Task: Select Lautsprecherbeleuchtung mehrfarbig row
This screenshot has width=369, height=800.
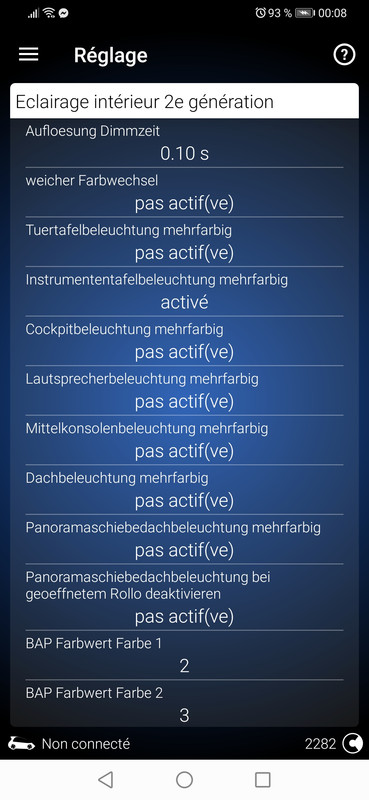Action: tap(184, 391)
